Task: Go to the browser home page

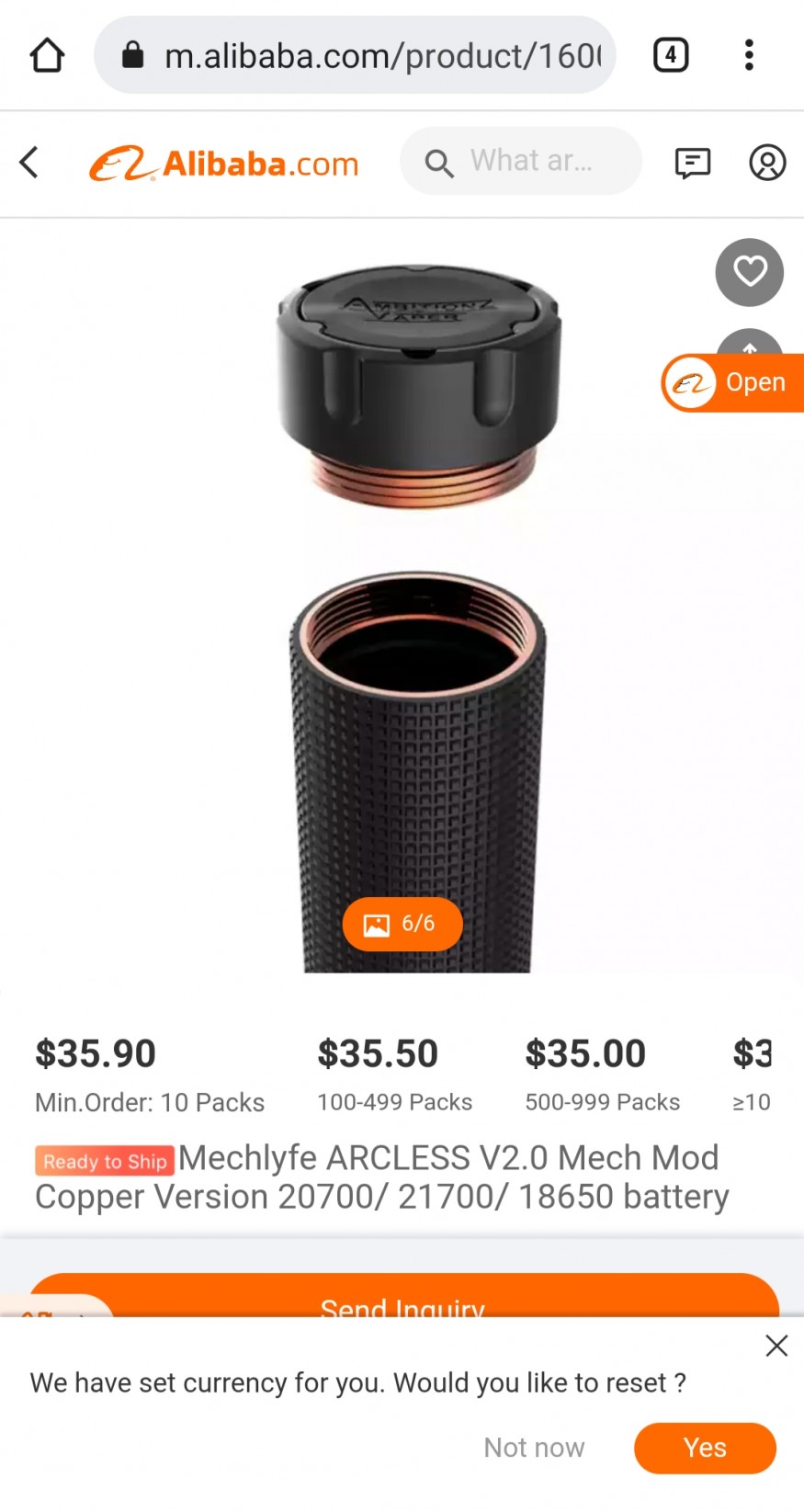Action: (x=47, y=55)
